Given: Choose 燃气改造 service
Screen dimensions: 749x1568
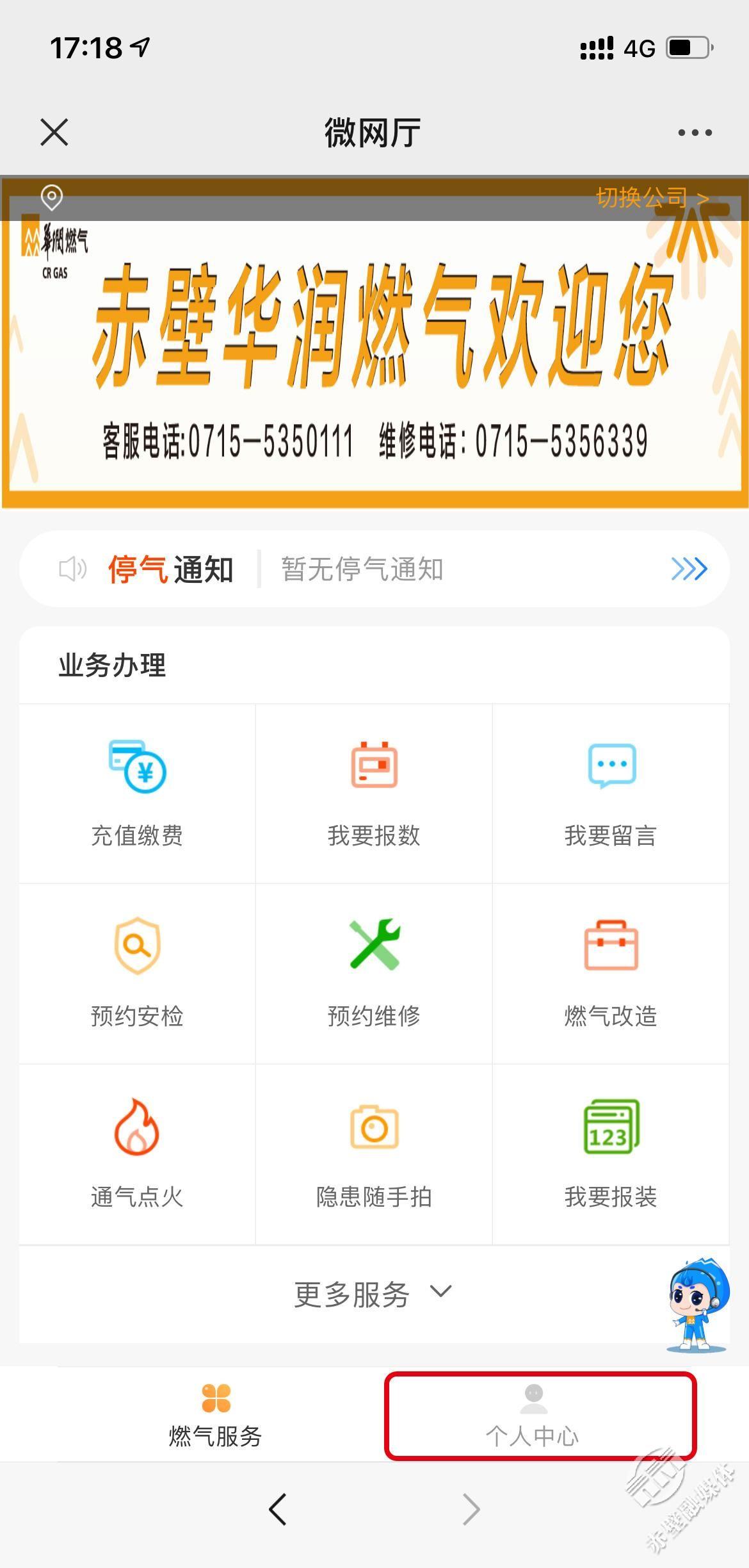Looking at the screenshot, I should pos(611,974).
